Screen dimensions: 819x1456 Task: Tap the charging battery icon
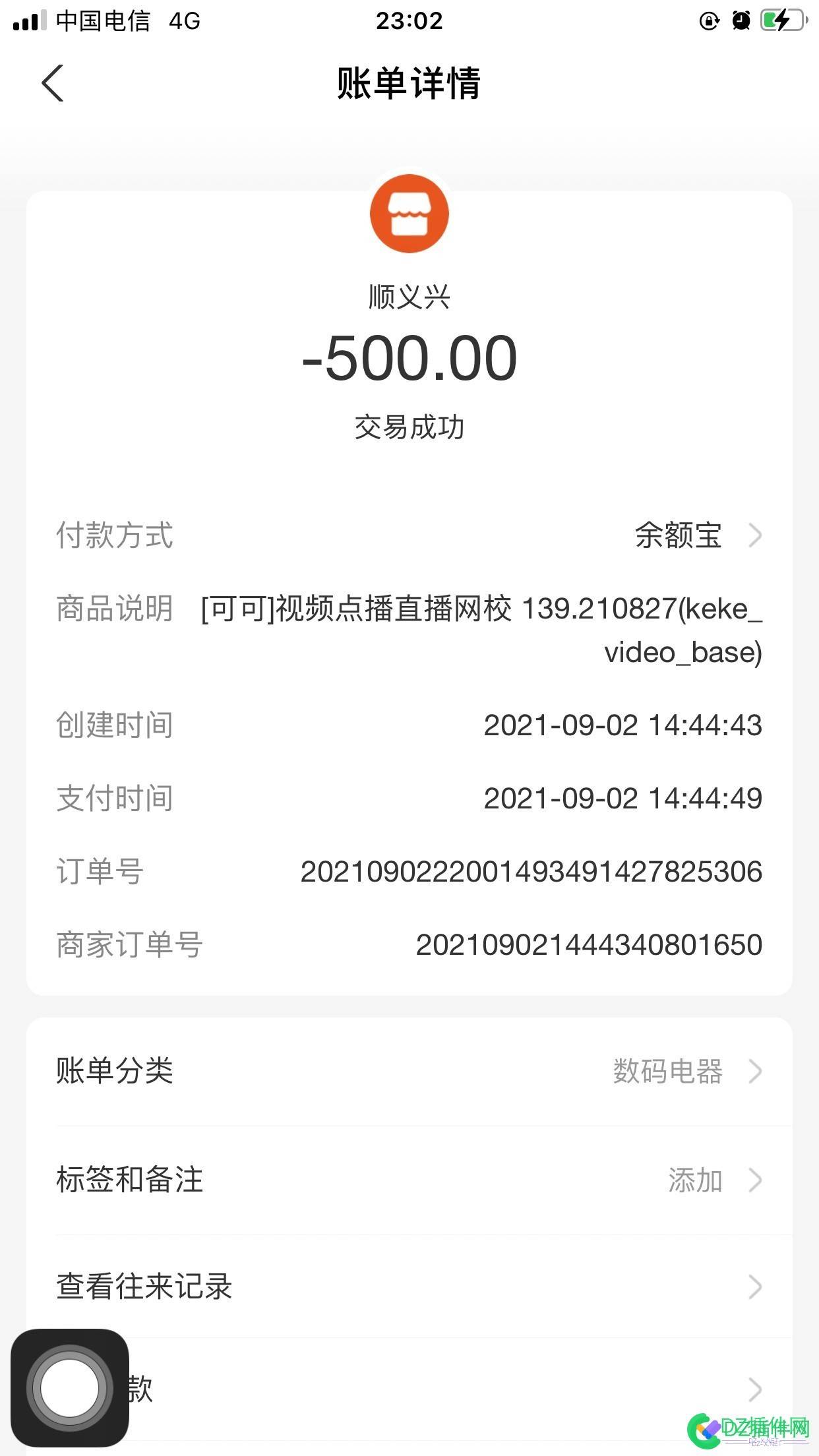tap(781, 22)
